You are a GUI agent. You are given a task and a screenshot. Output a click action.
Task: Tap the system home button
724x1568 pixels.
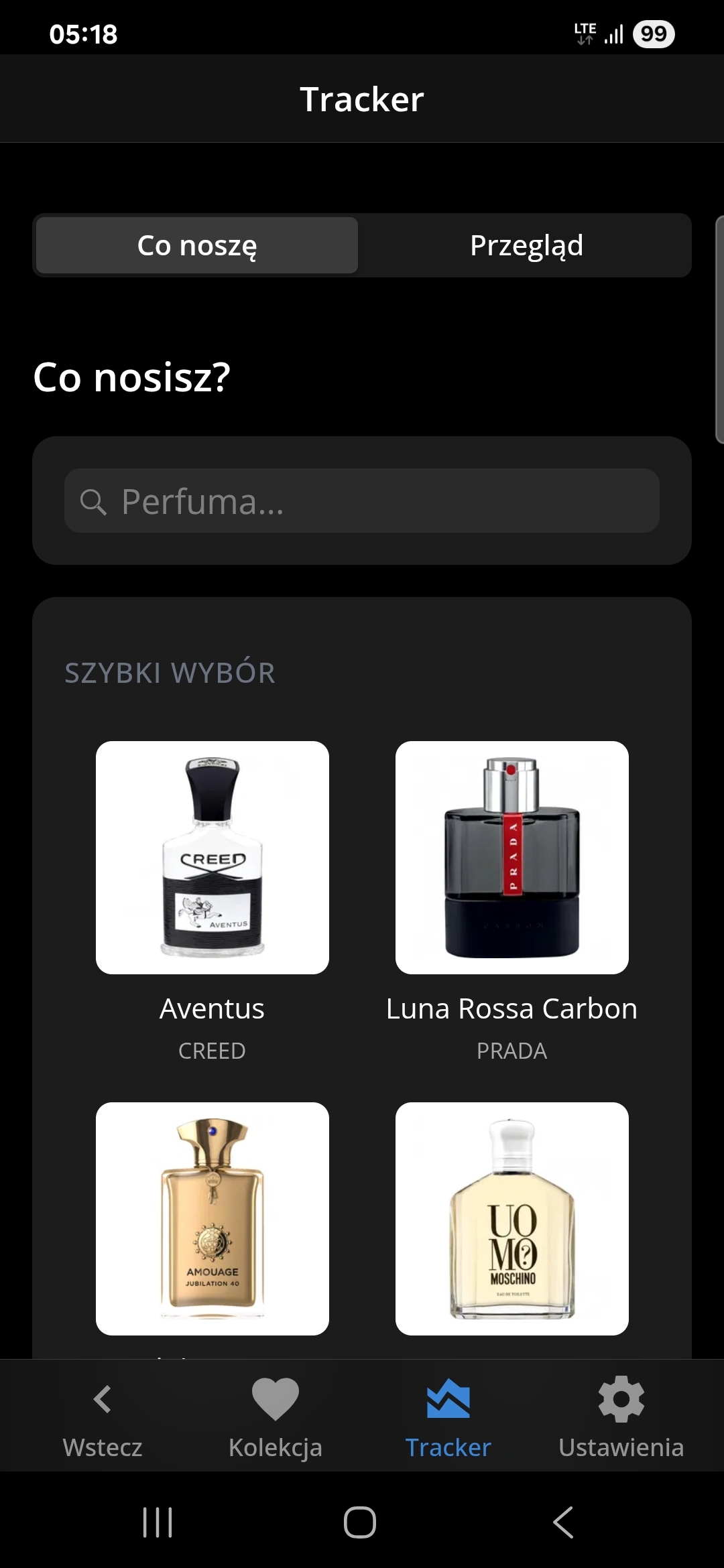coord(360,1522)
